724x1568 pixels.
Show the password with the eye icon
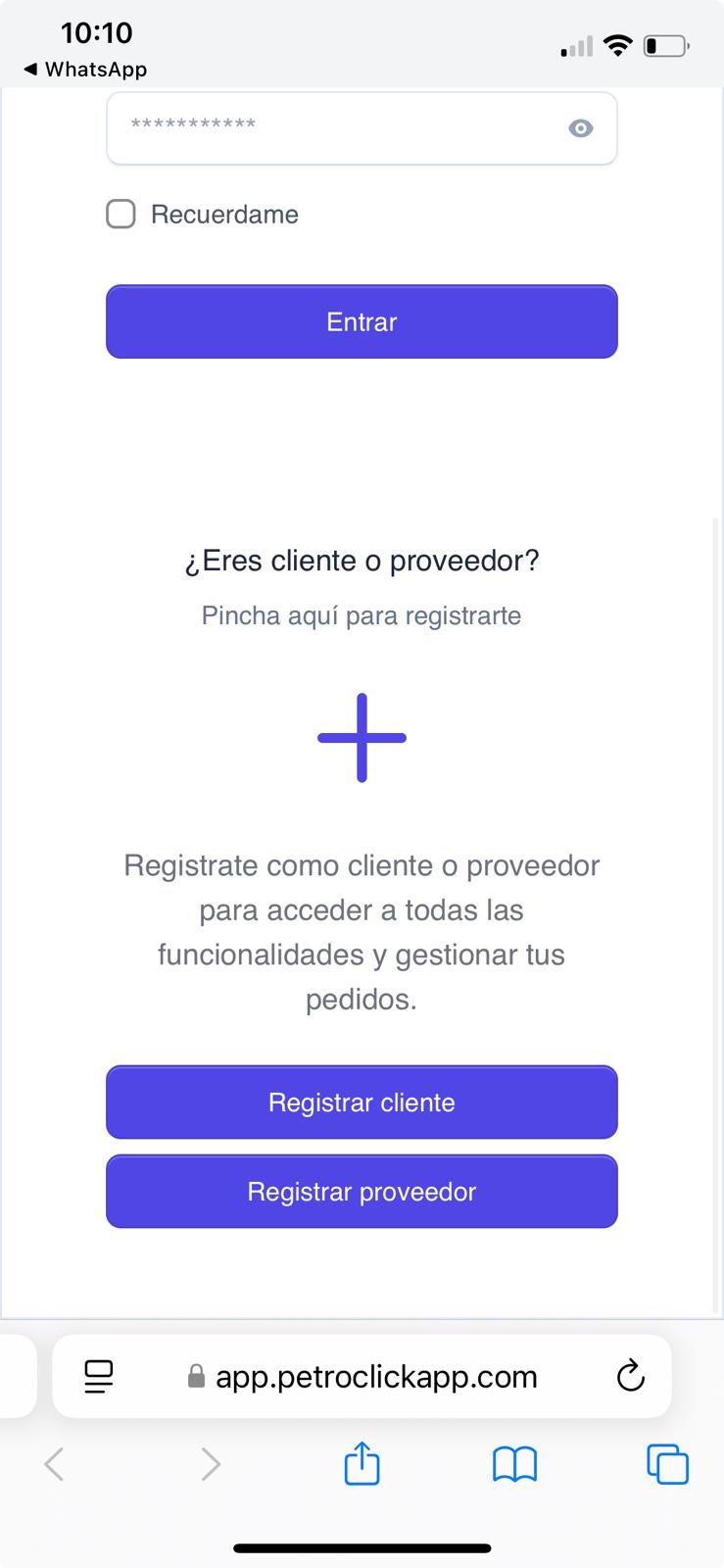[x=581, y=128]
